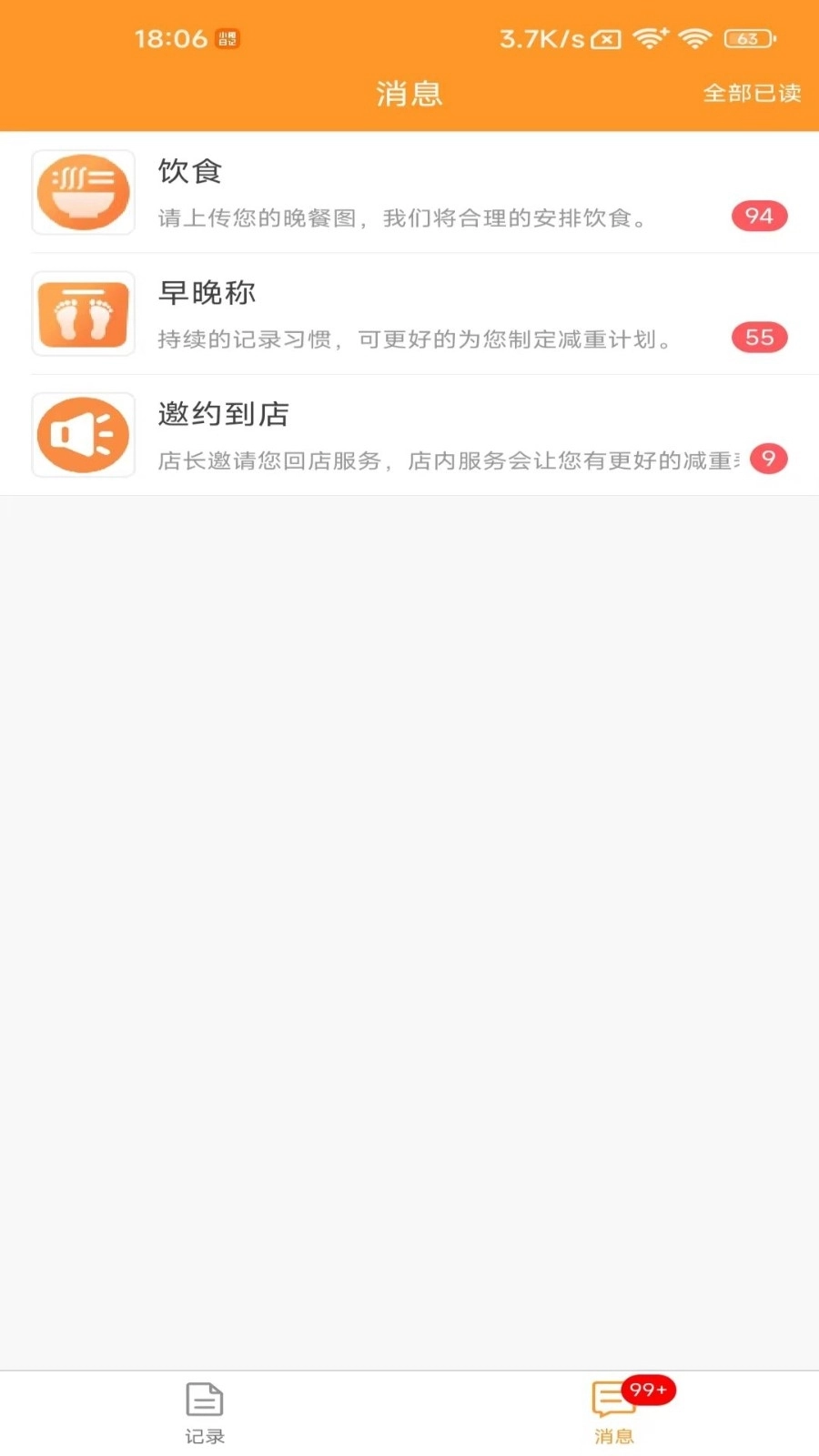Tap the small red app badge beside 18:06
Viewport: 819px width, 1456px height.
click(225, 38)
